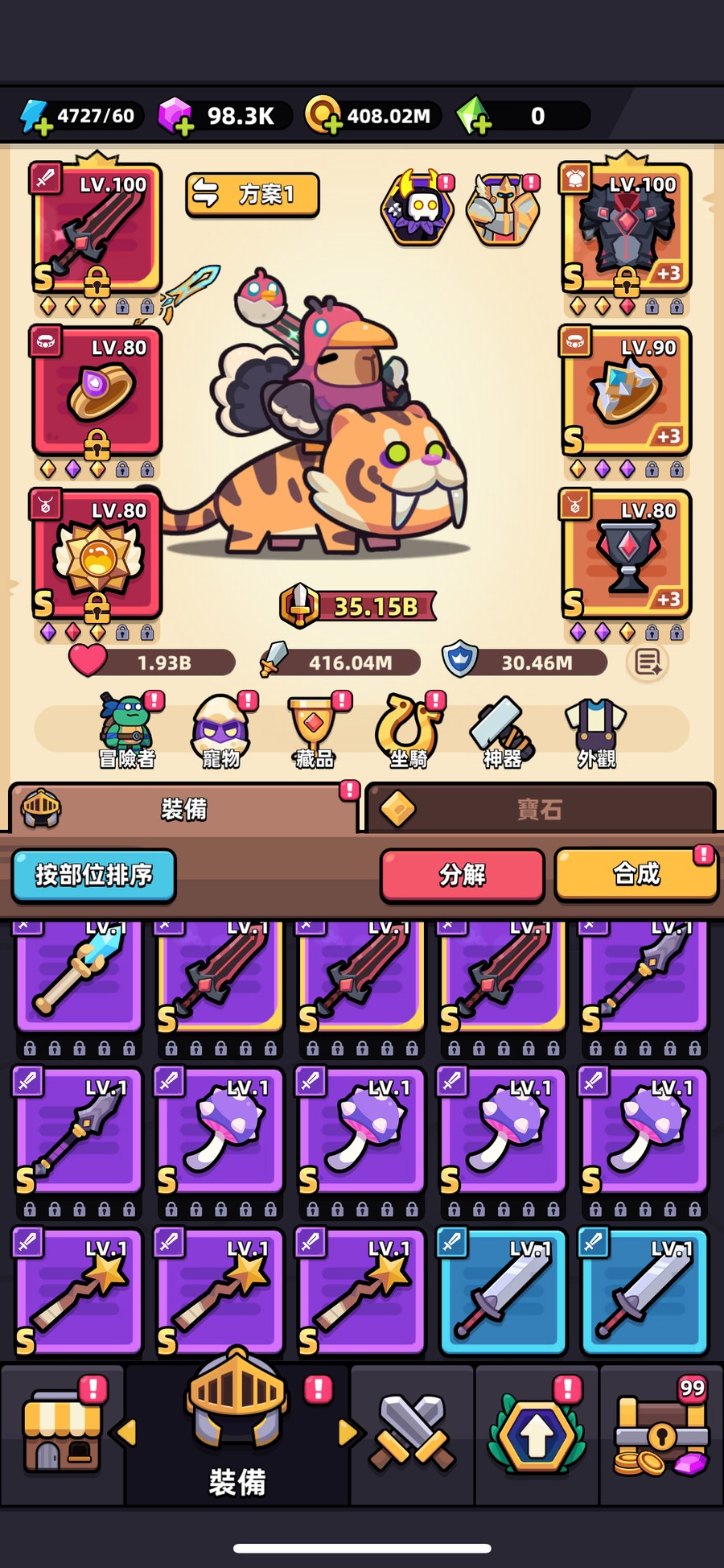Open the 外觀 appearance section
724x1568 pixels.
pos(596,731)
